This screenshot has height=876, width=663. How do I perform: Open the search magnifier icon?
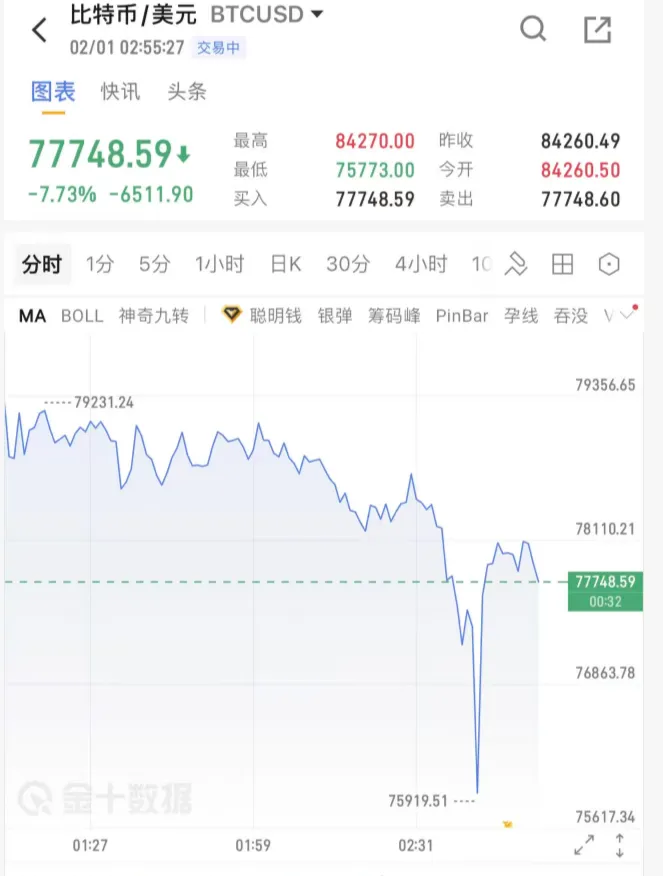click(533, 30)
